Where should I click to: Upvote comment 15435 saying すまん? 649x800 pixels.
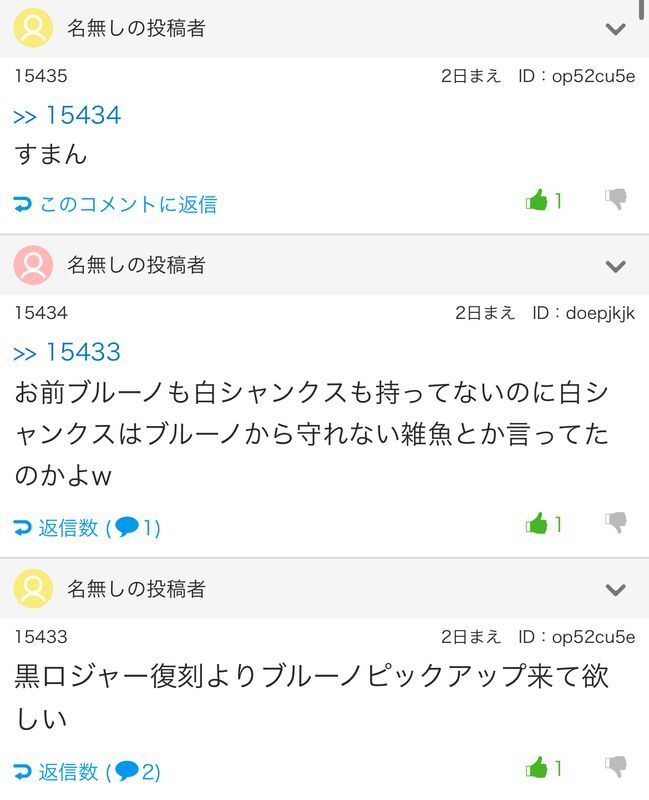538,201
